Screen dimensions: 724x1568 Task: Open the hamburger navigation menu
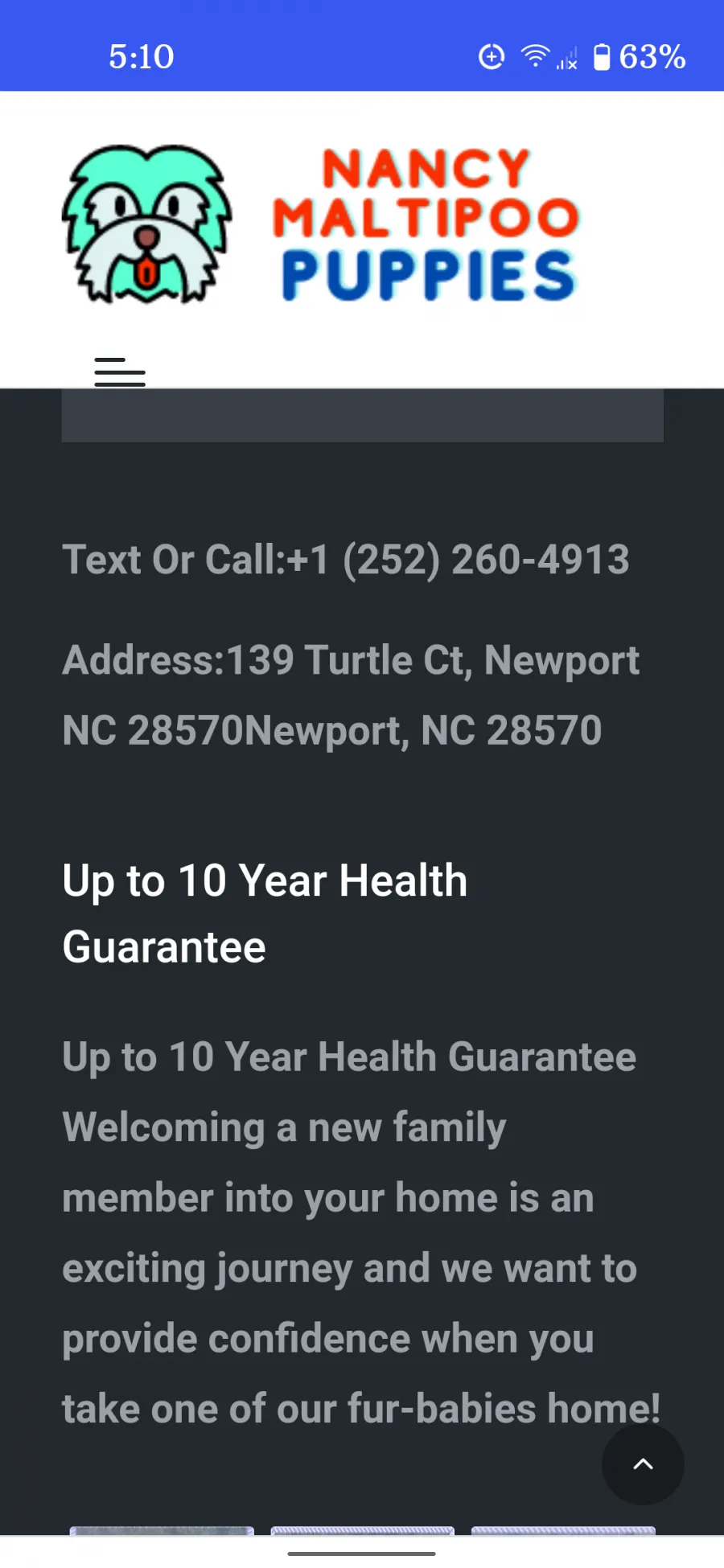[x=120, y=372]
